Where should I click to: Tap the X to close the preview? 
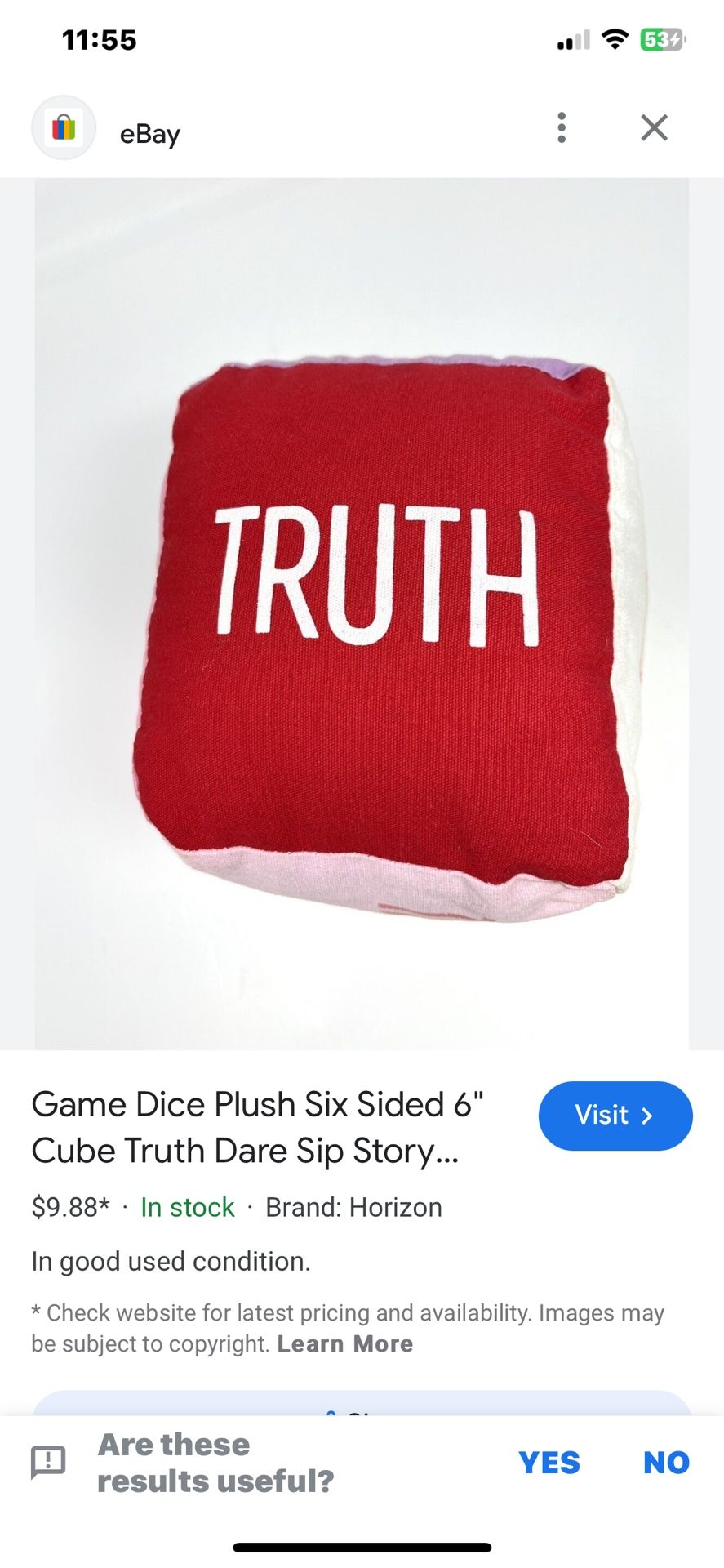pos(654,128)
